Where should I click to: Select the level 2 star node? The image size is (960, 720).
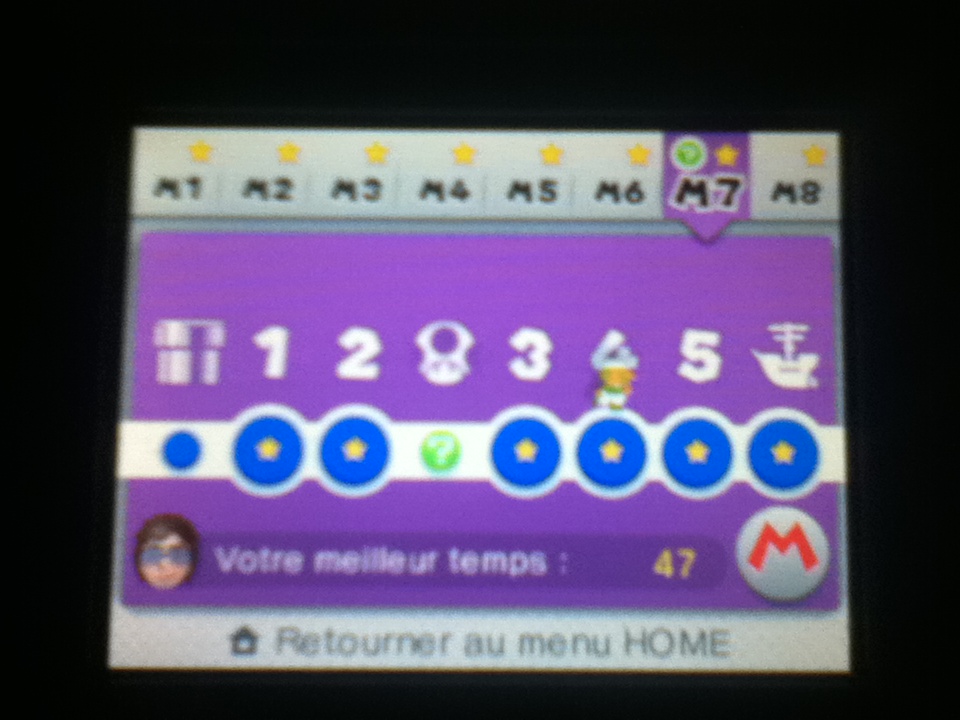[354, 452]
